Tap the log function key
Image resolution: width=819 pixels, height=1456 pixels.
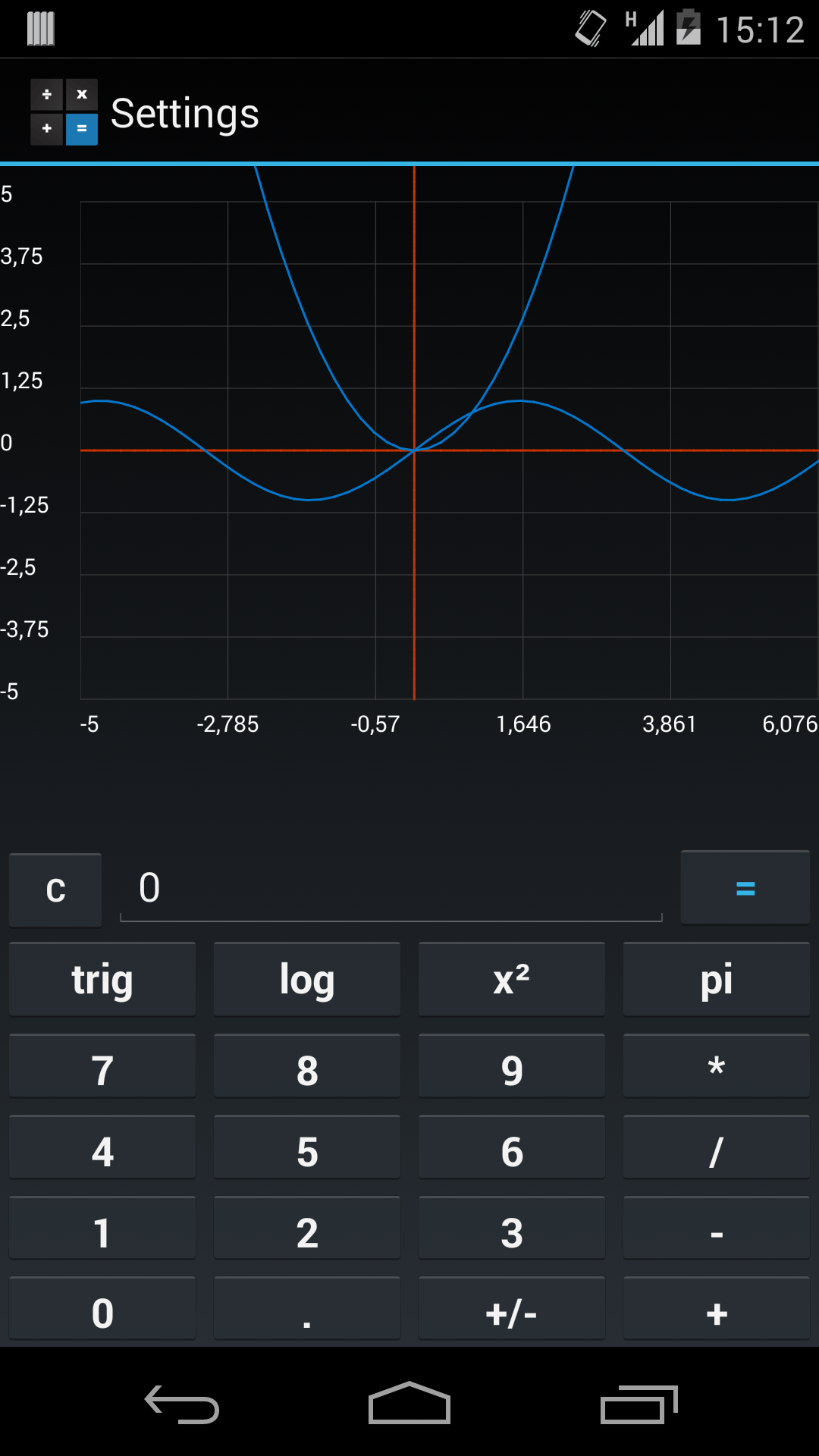click(306, 979)
